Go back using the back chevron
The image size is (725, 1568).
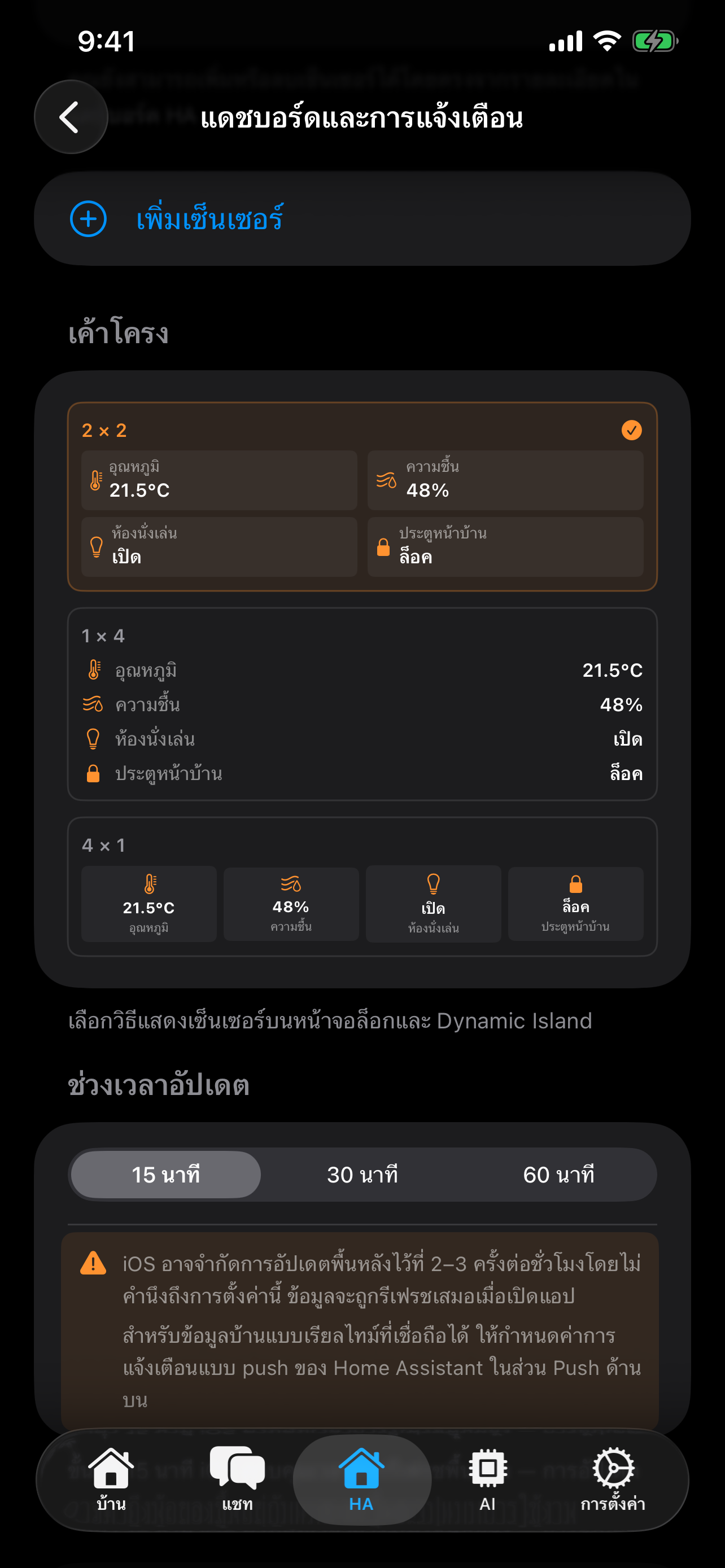70,117
